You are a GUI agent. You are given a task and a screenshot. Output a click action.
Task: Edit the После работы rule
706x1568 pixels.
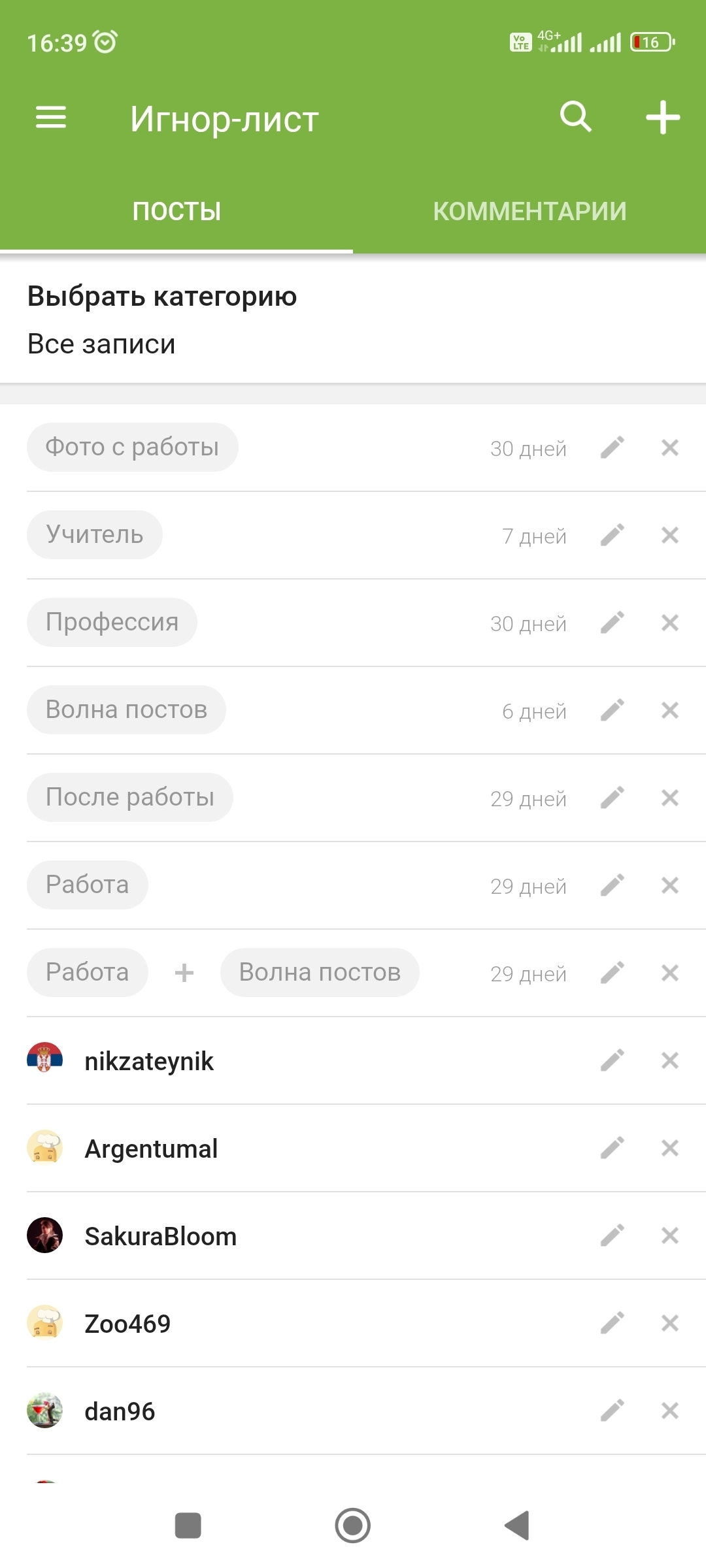pyautogui.click(x=613, y=798)
